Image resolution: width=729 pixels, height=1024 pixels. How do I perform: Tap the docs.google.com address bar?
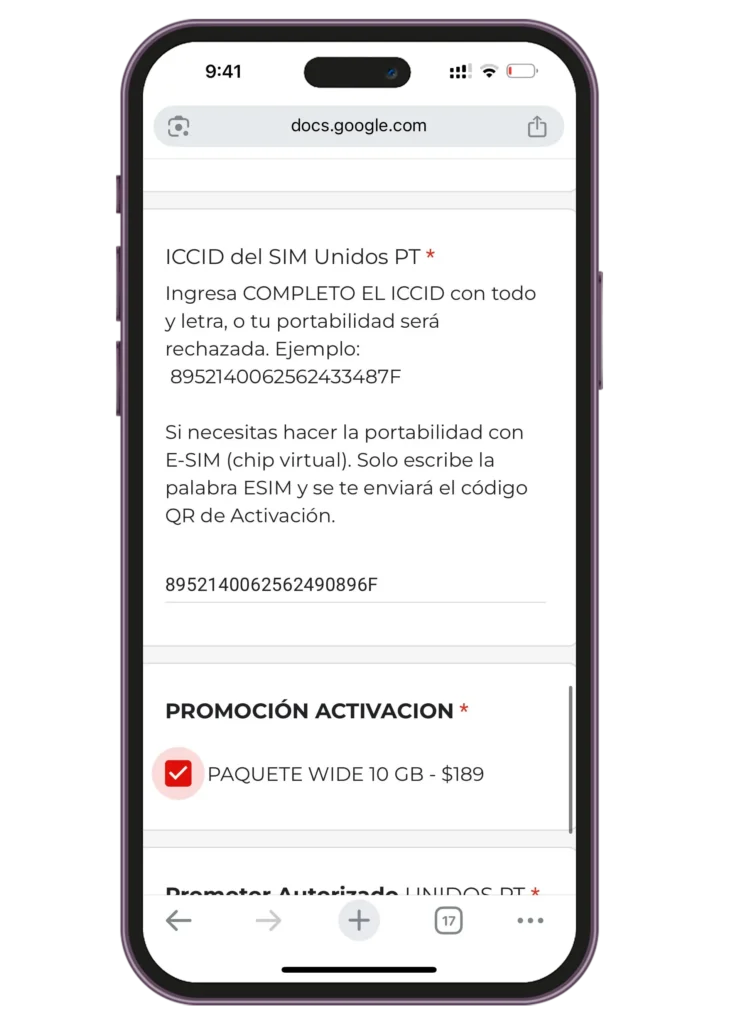[x=358, y=126]
